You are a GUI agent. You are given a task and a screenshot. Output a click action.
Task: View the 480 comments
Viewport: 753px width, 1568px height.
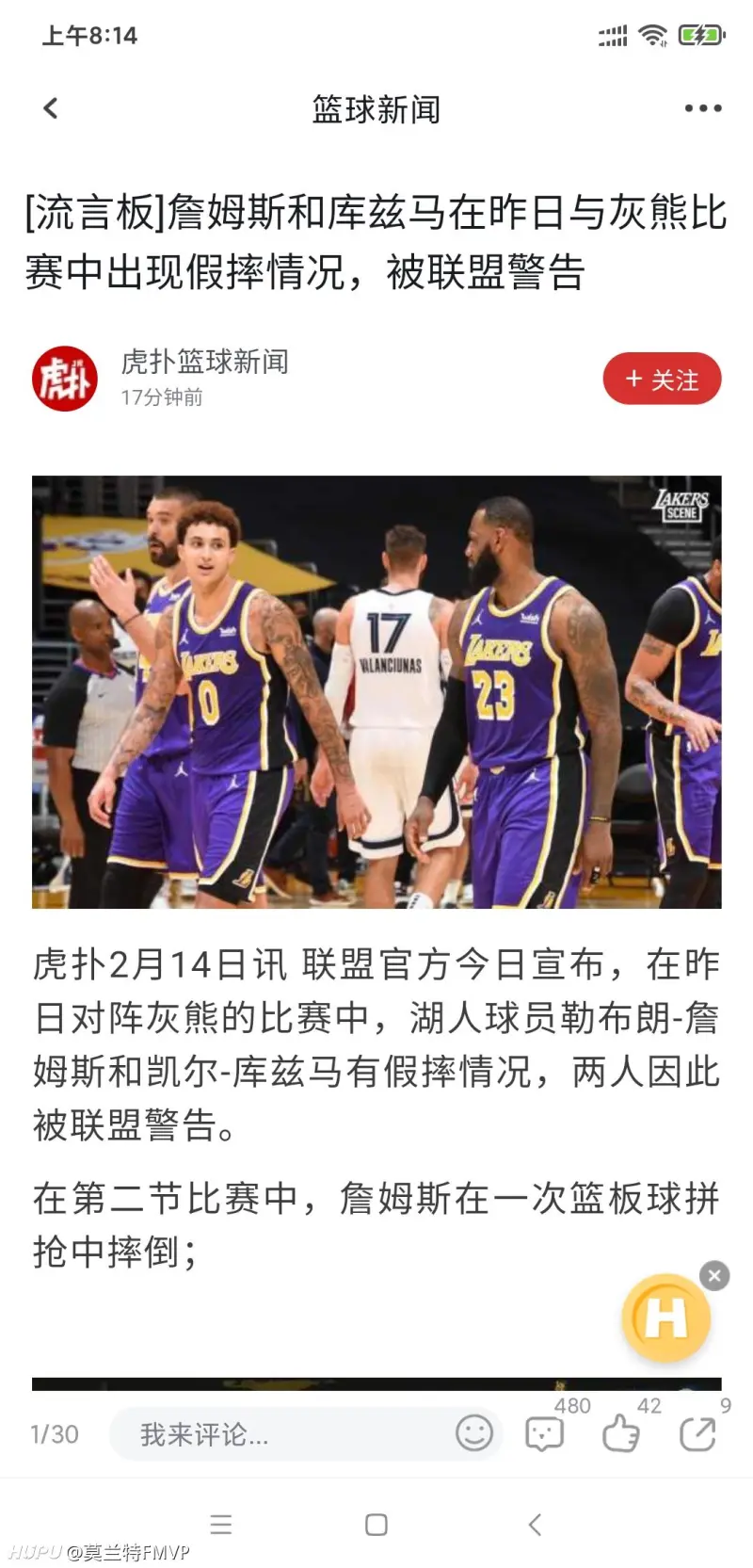[545, 1433]
